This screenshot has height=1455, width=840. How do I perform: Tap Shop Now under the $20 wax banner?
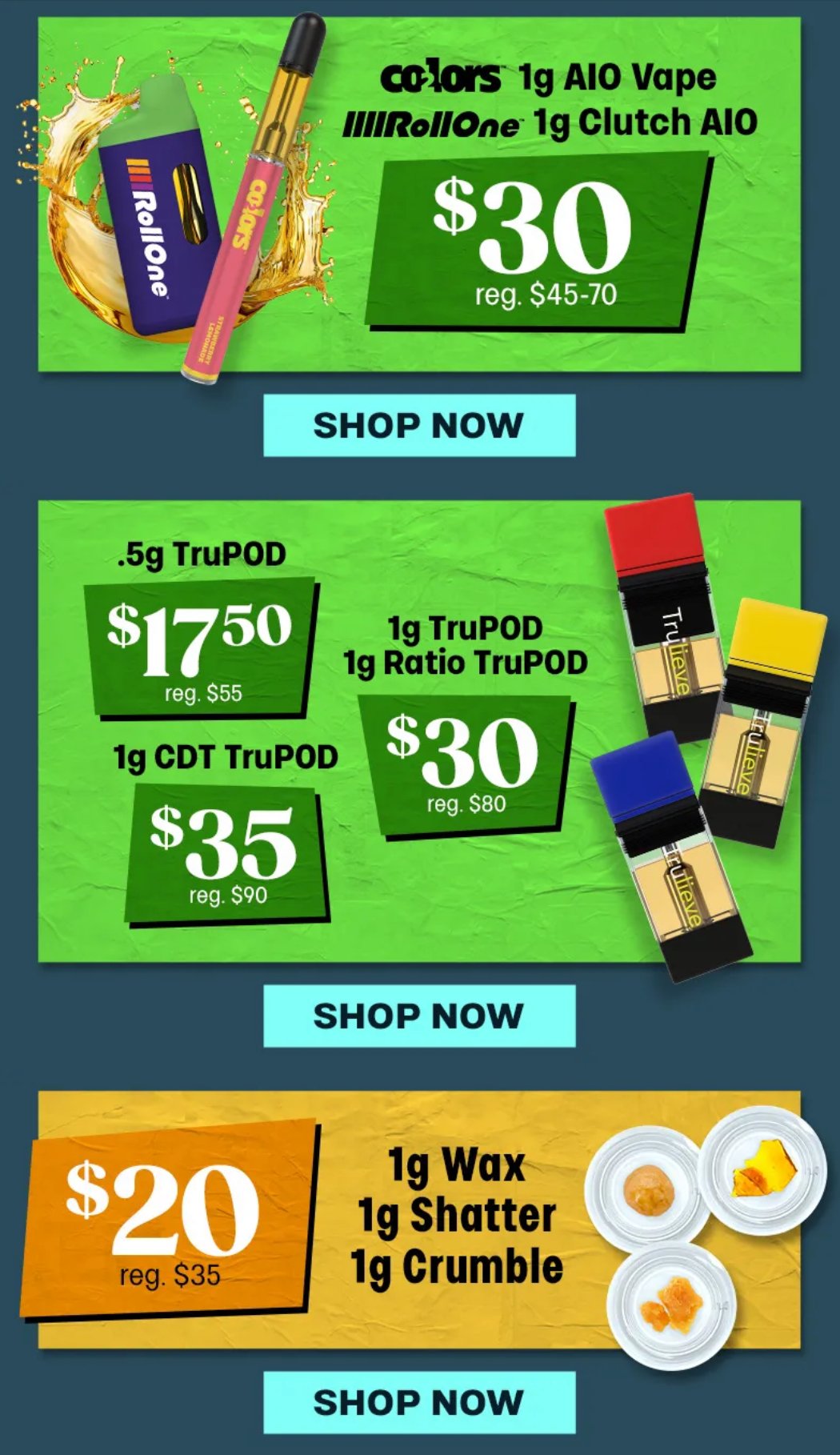pos(419,1402)
